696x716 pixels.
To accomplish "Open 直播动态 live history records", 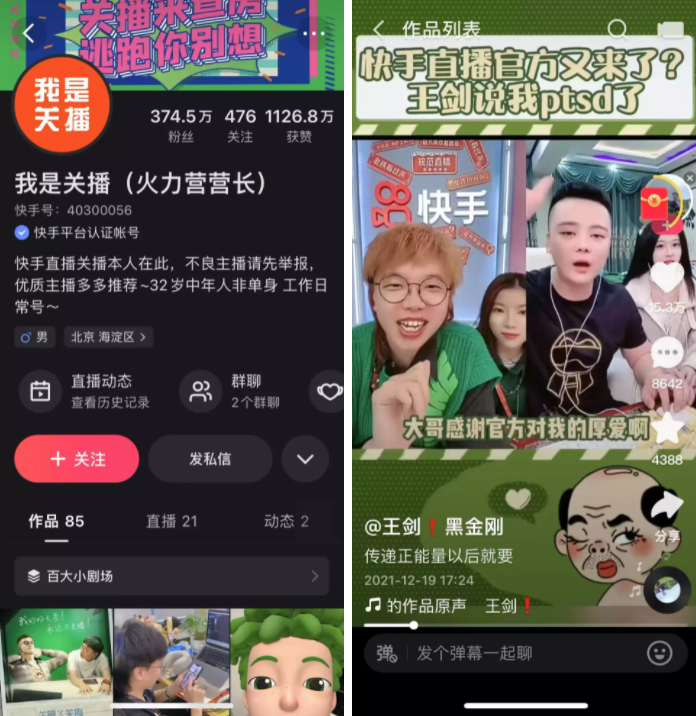I will point(86,391).
